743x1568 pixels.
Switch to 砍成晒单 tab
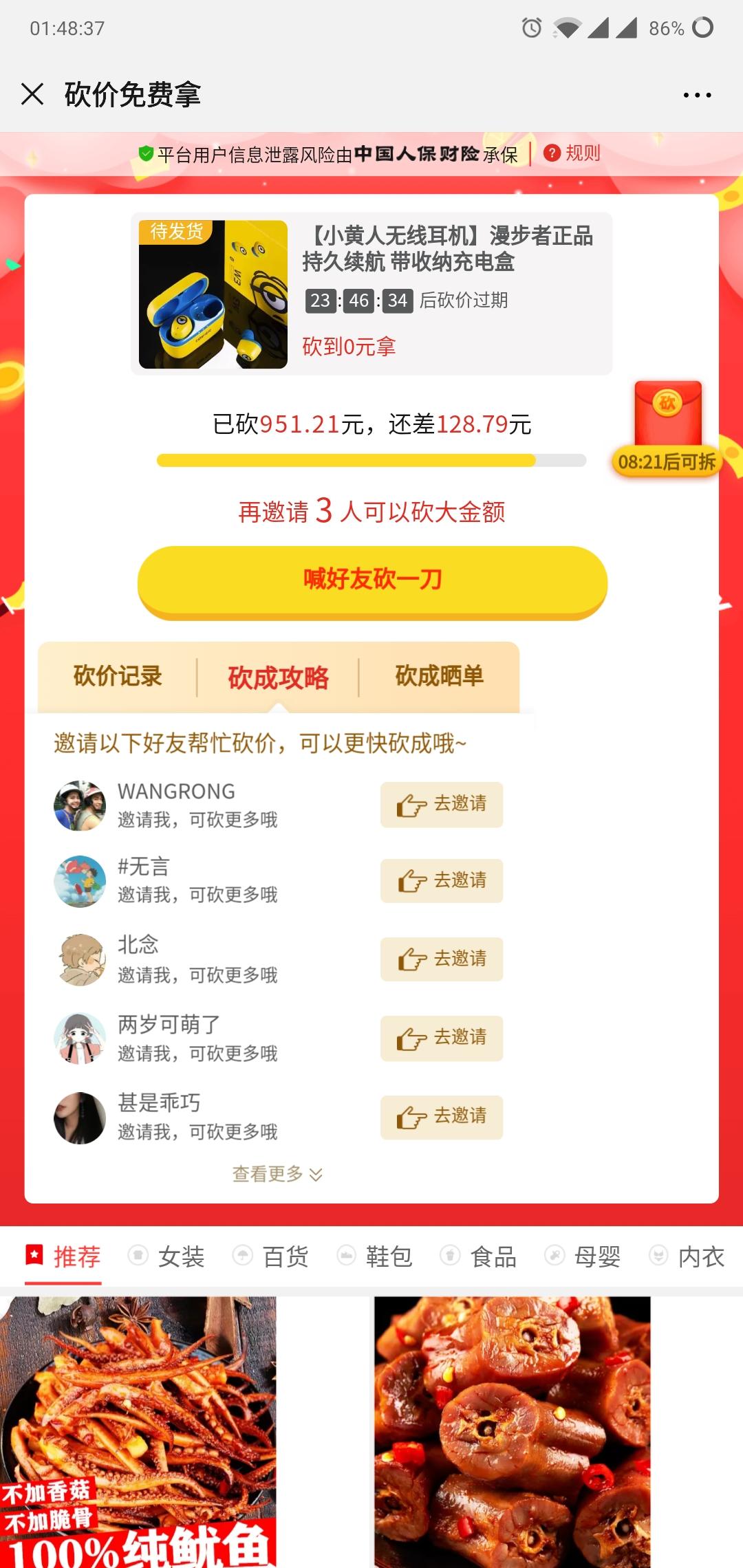(439, 676)
